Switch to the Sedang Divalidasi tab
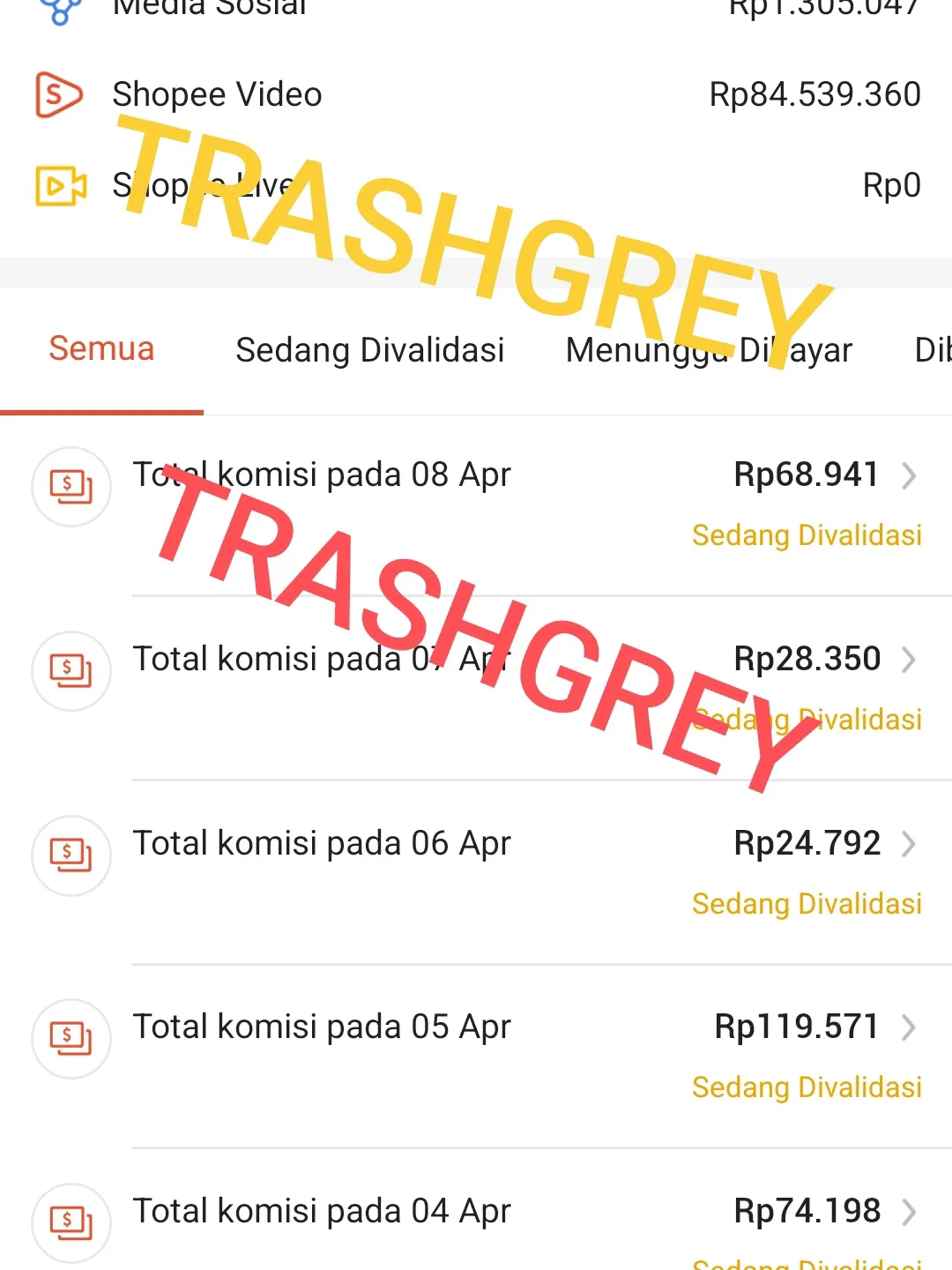This screenshot has width=952, height=1270. 369,350
